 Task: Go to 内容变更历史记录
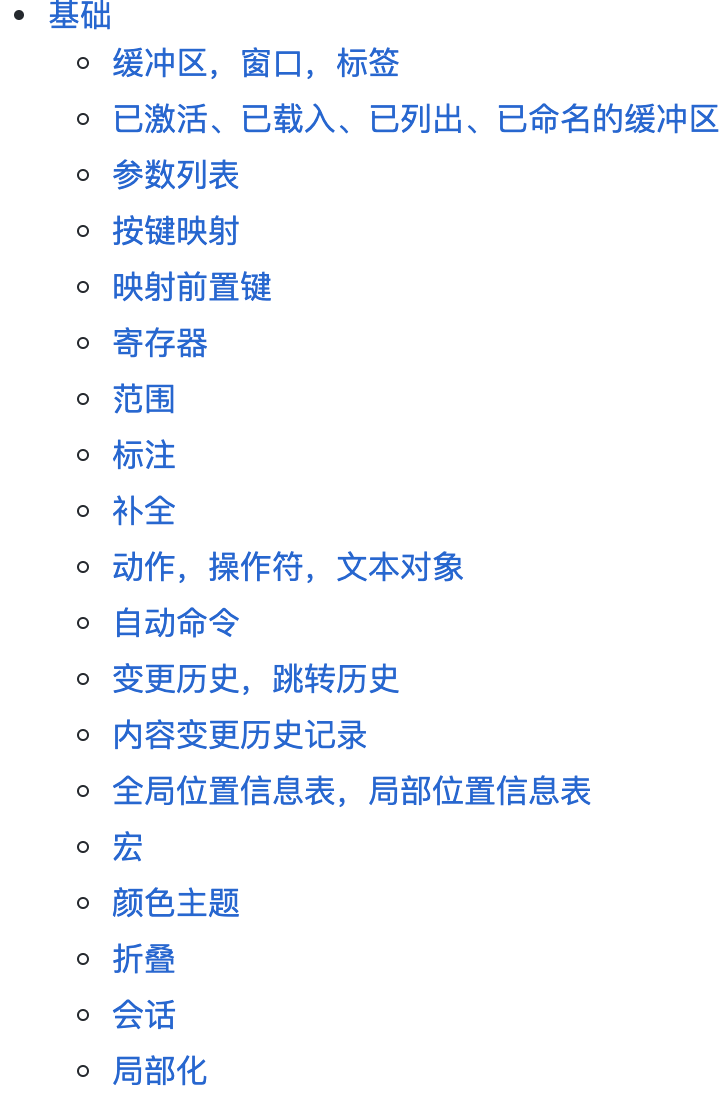click(x=240, y=736)
